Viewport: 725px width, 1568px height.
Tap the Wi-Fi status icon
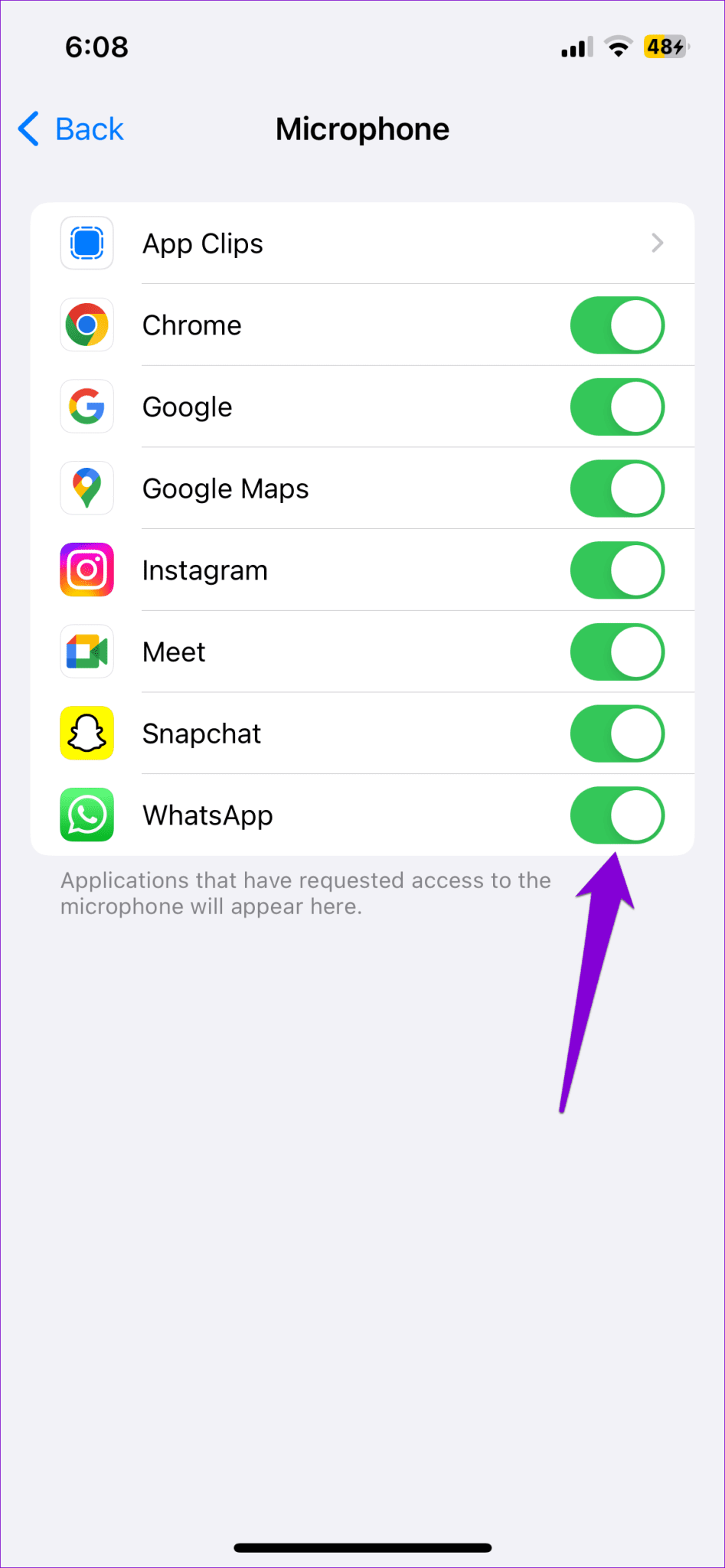point(619,47)
